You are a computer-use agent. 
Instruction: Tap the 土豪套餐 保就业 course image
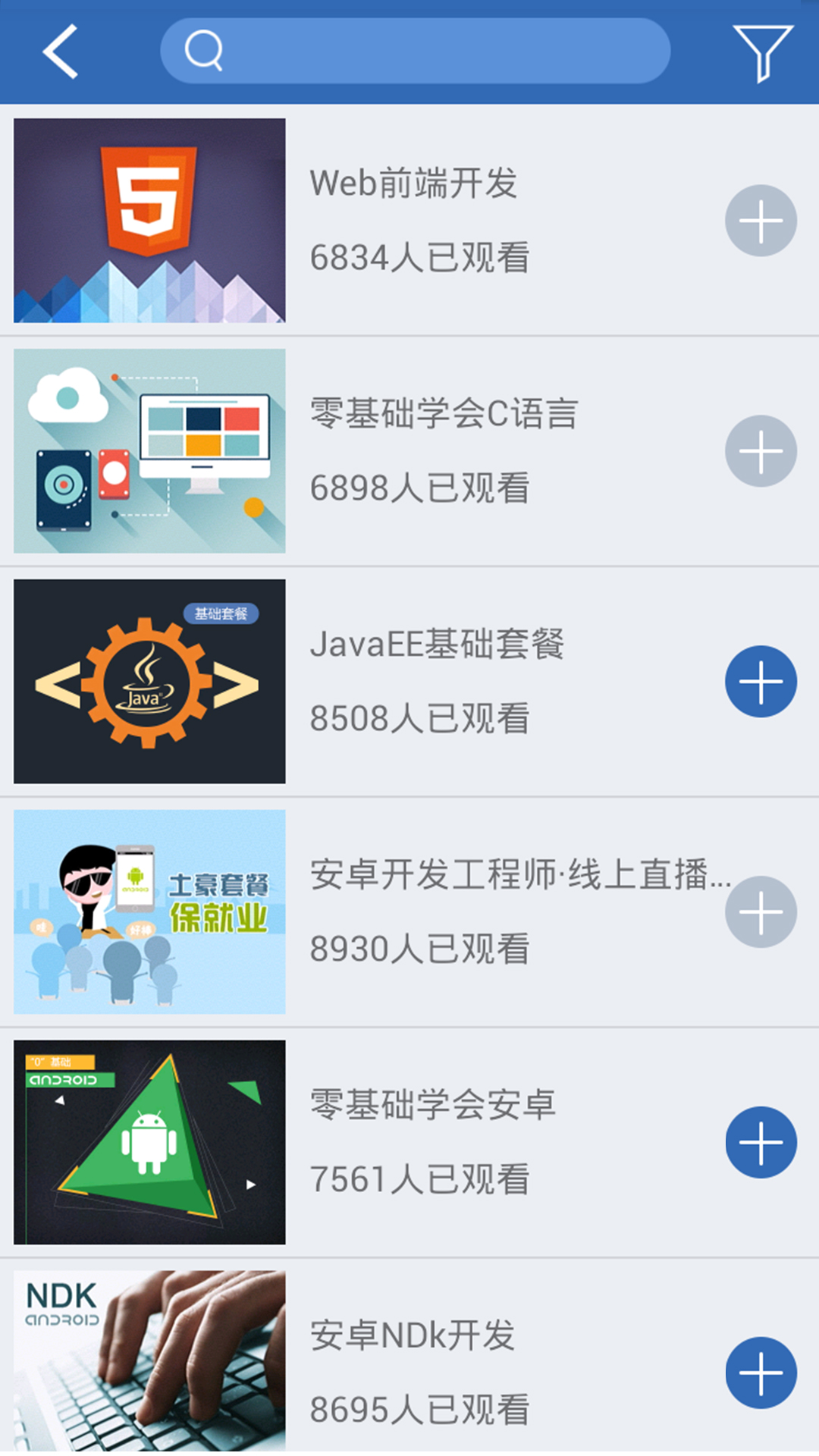149,913
